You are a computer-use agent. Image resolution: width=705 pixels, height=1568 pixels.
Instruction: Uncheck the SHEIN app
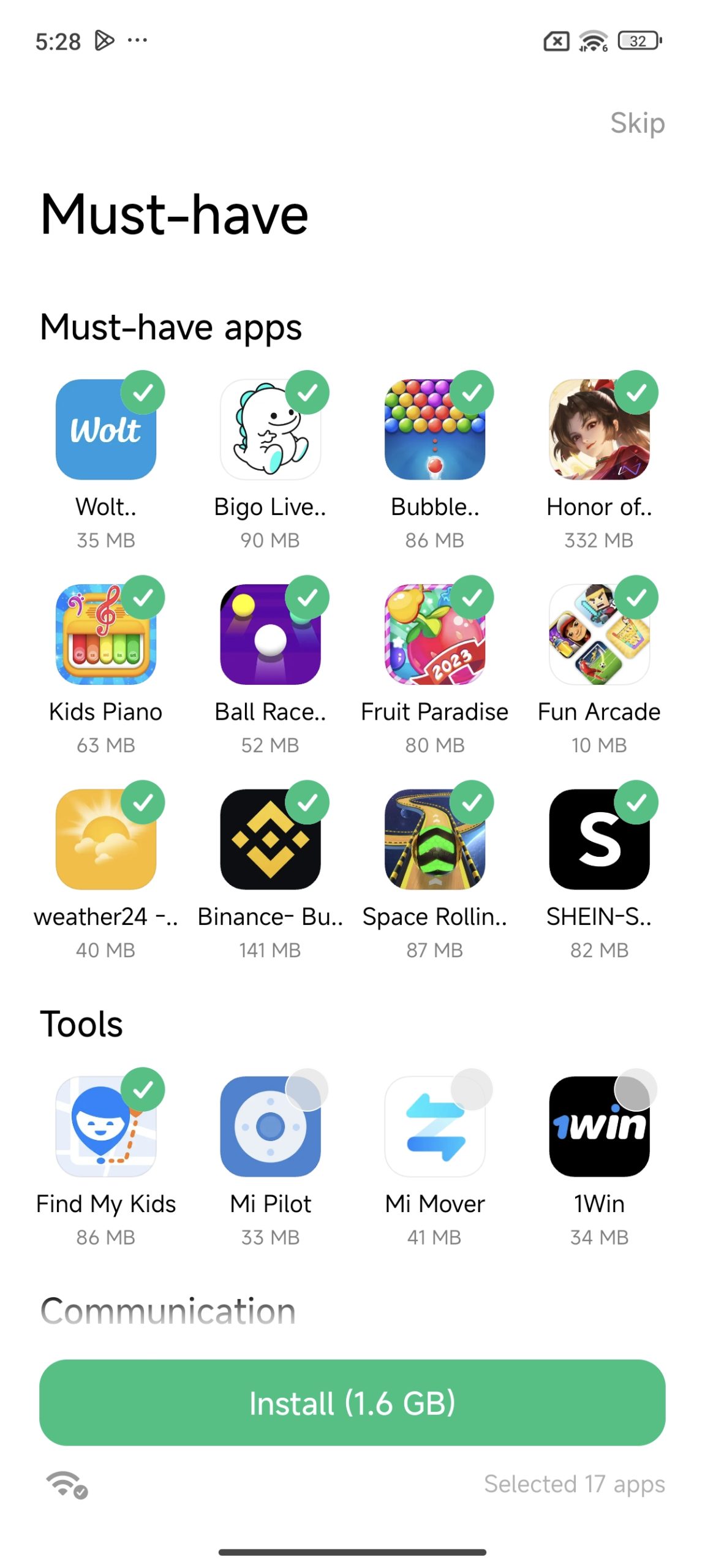636,802
